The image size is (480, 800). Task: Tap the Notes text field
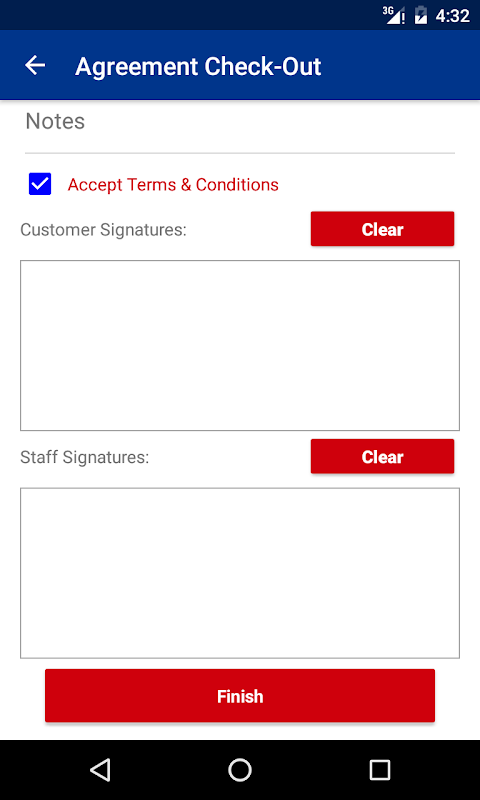point(240,128)
